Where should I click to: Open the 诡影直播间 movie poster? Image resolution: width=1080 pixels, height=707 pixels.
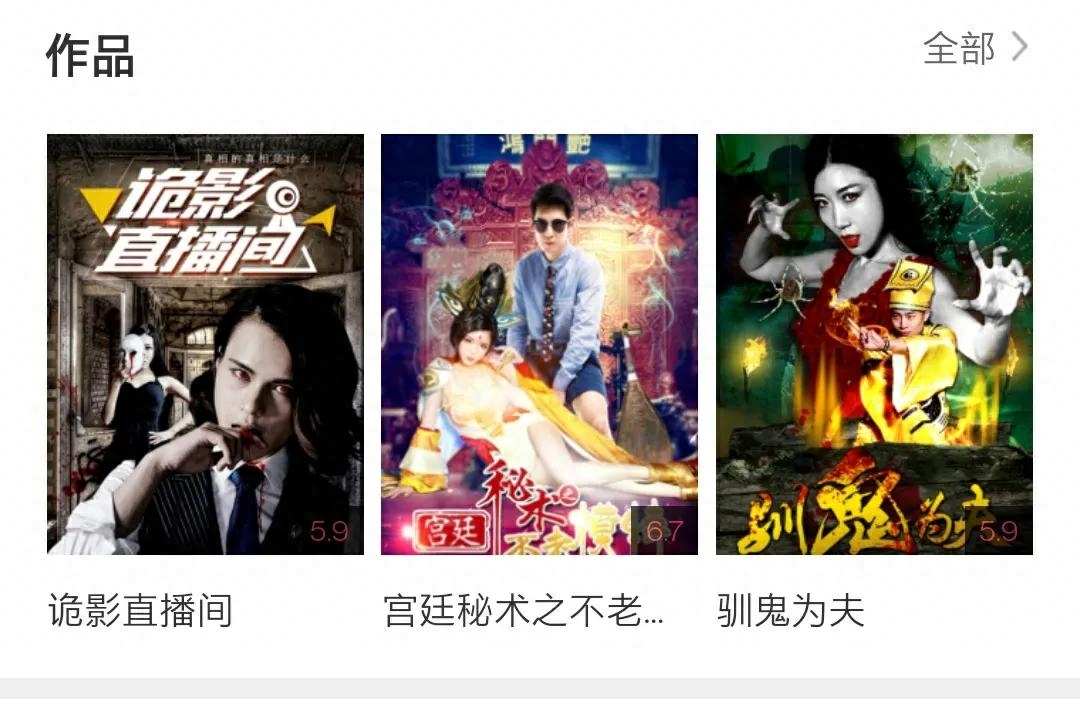(205, 344)
